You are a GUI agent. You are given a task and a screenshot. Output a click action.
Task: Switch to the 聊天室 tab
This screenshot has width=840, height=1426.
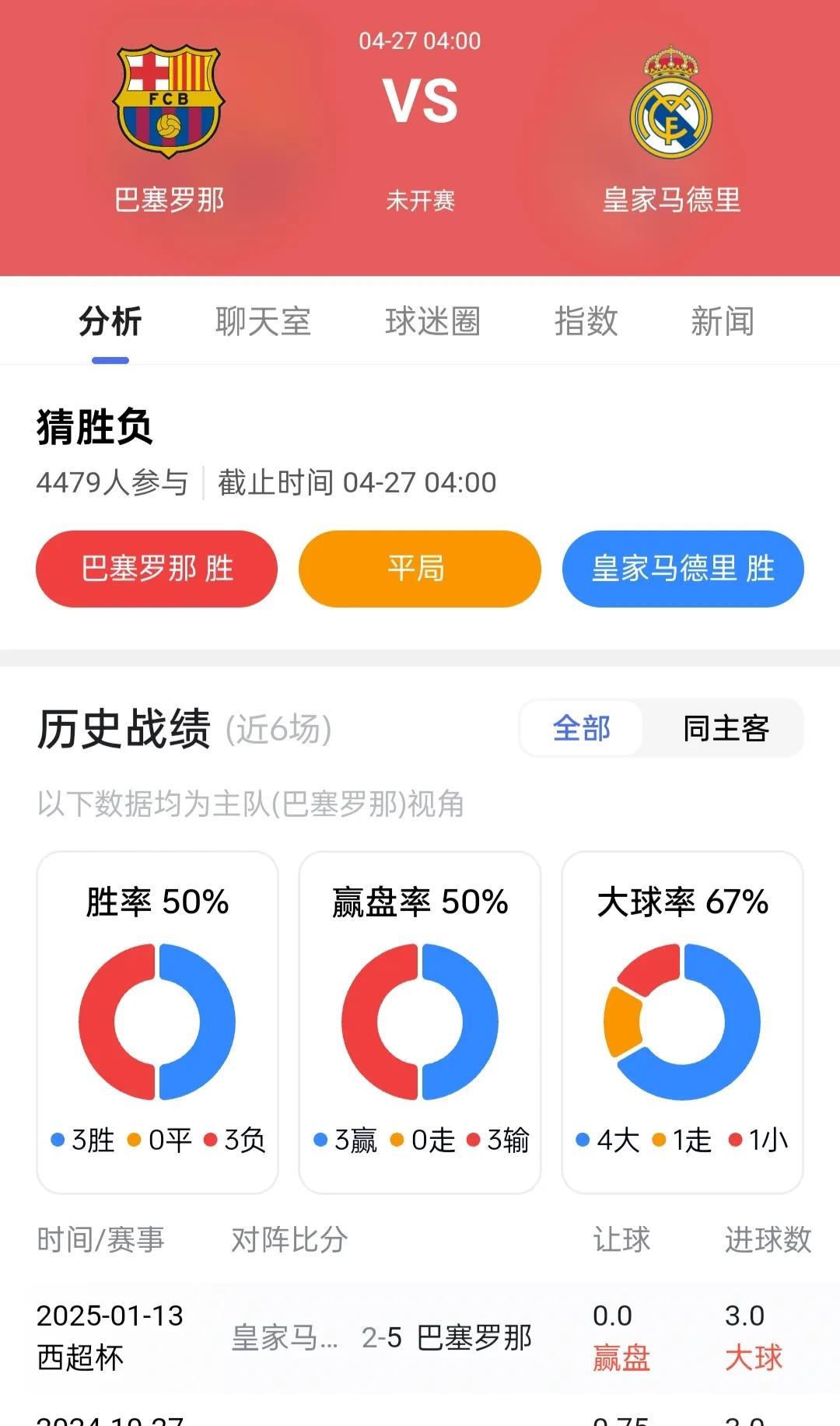point(263,321)
